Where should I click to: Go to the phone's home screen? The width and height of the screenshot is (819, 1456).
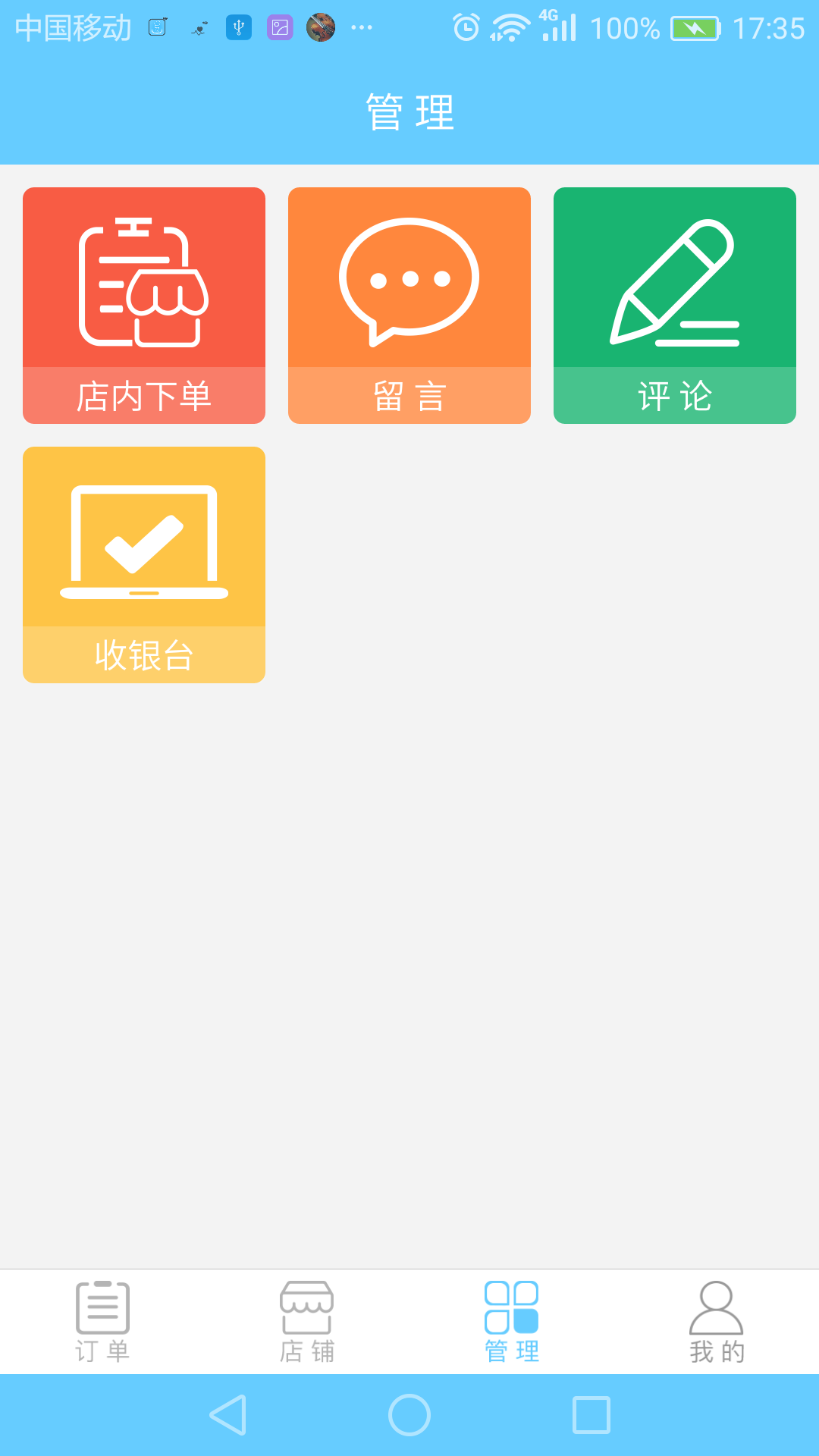point(409,1415)
